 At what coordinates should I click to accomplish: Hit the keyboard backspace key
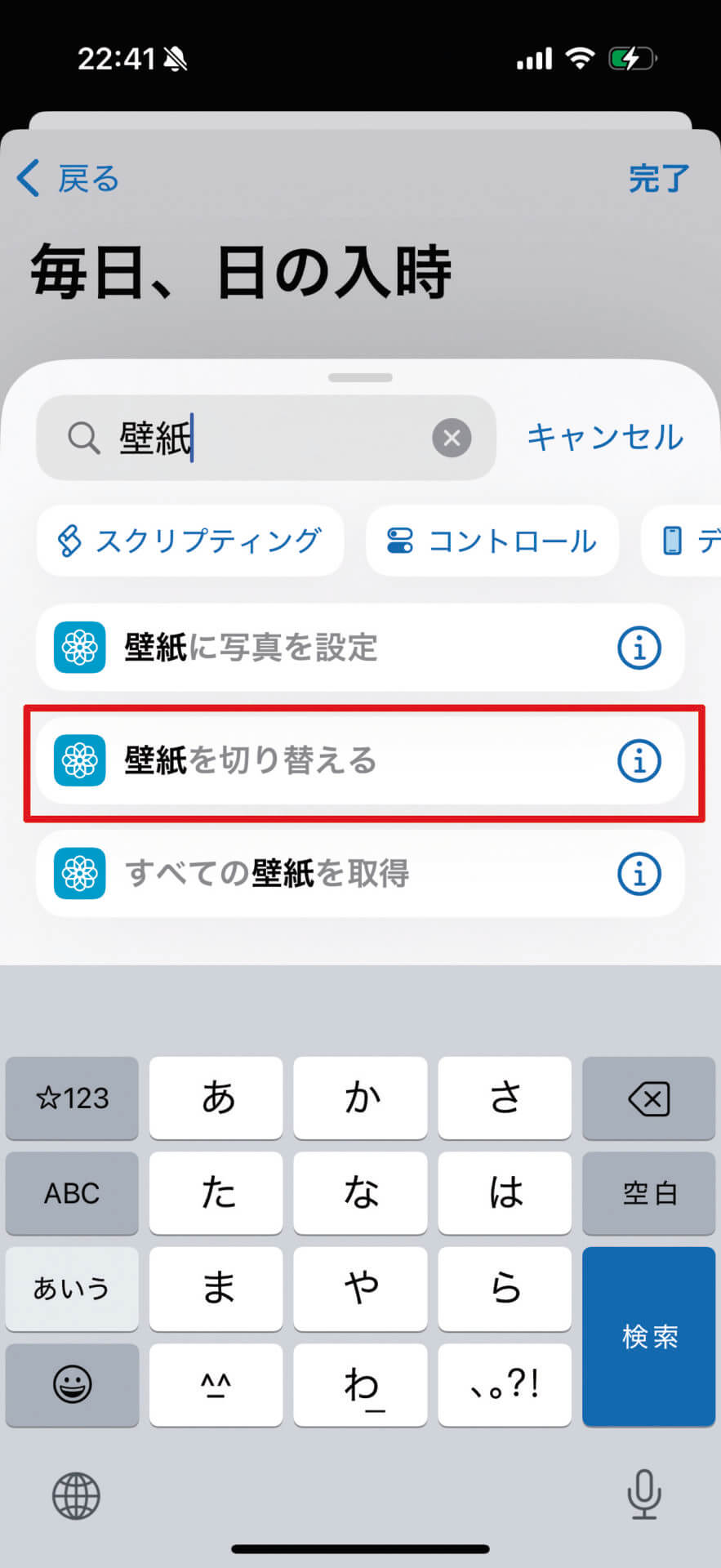click(x=648, y=1098)
